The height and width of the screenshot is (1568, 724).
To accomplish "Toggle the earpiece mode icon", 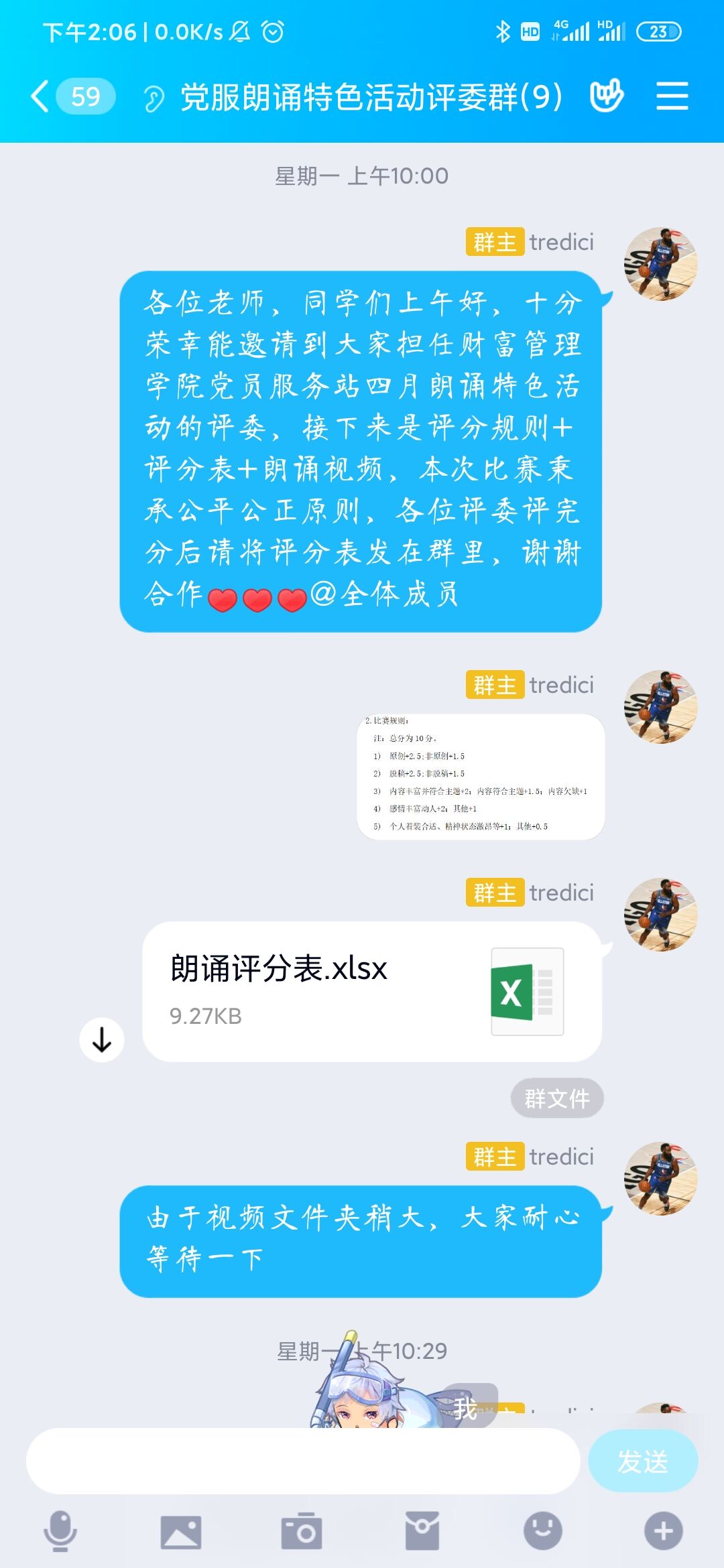I will (154, 99).
